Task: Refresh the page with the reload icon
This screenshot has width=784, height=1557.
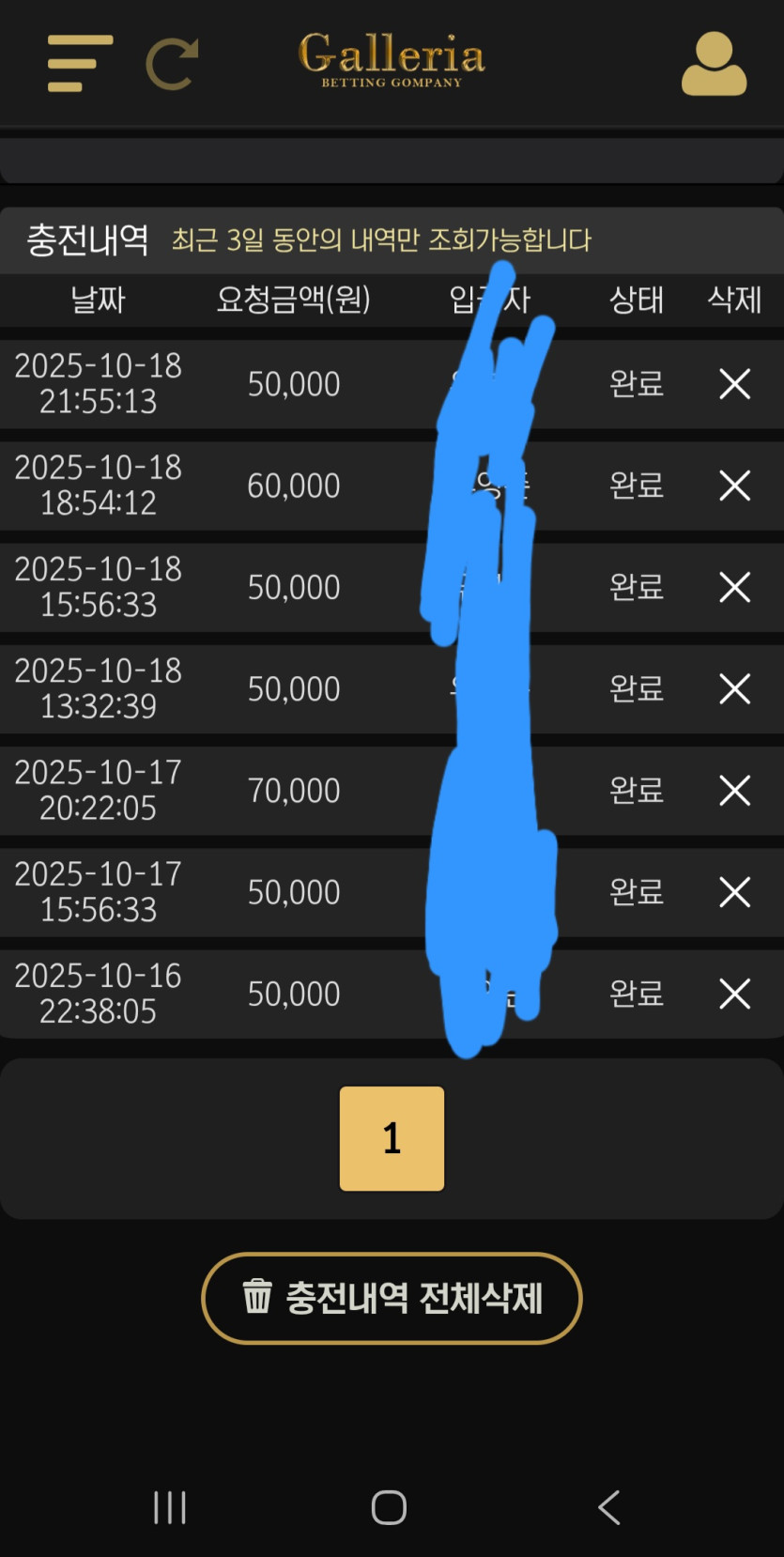Action: click(172, 64)
